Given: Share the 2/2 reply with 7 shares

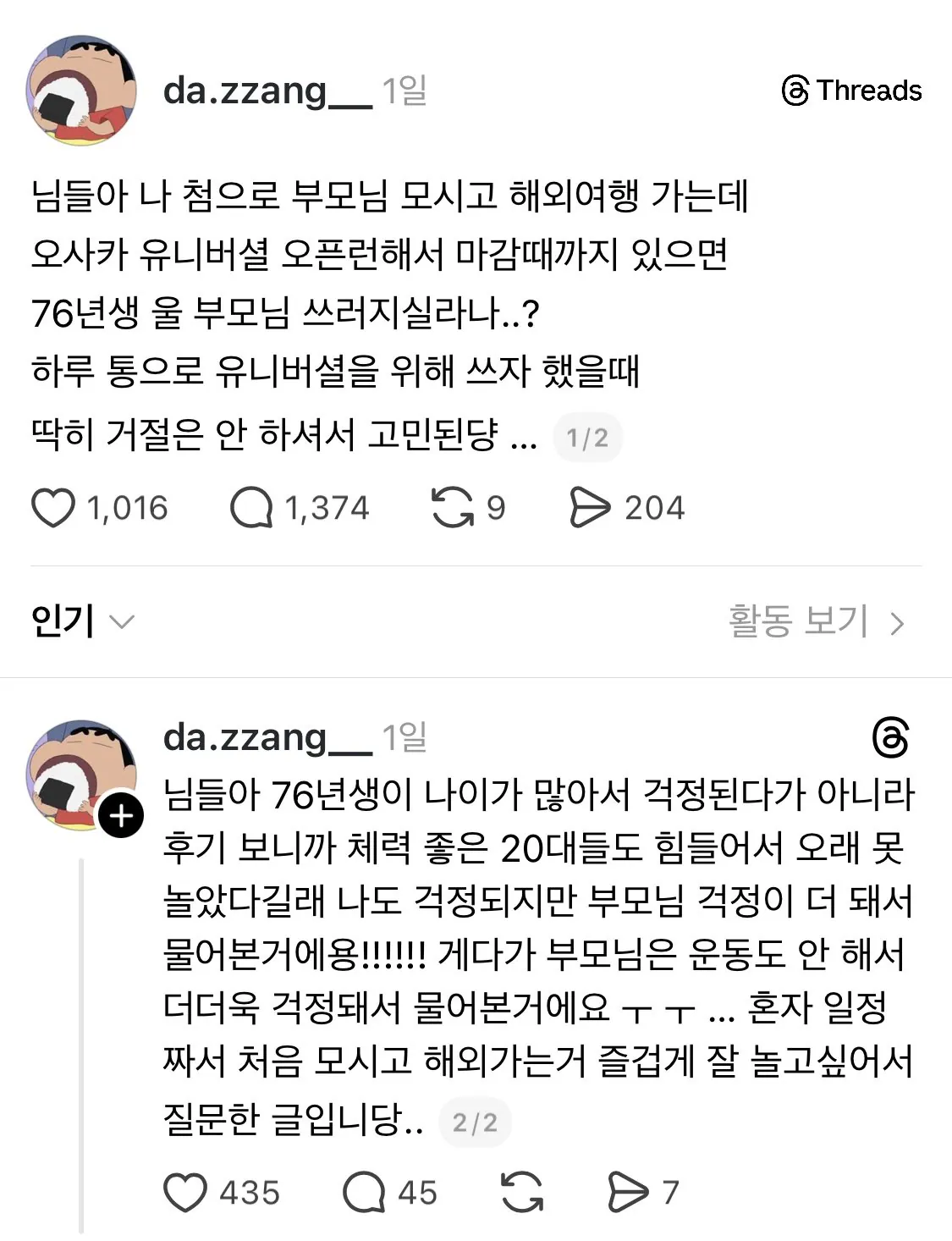Looking at the screenshot, I should coord(628,1193).
